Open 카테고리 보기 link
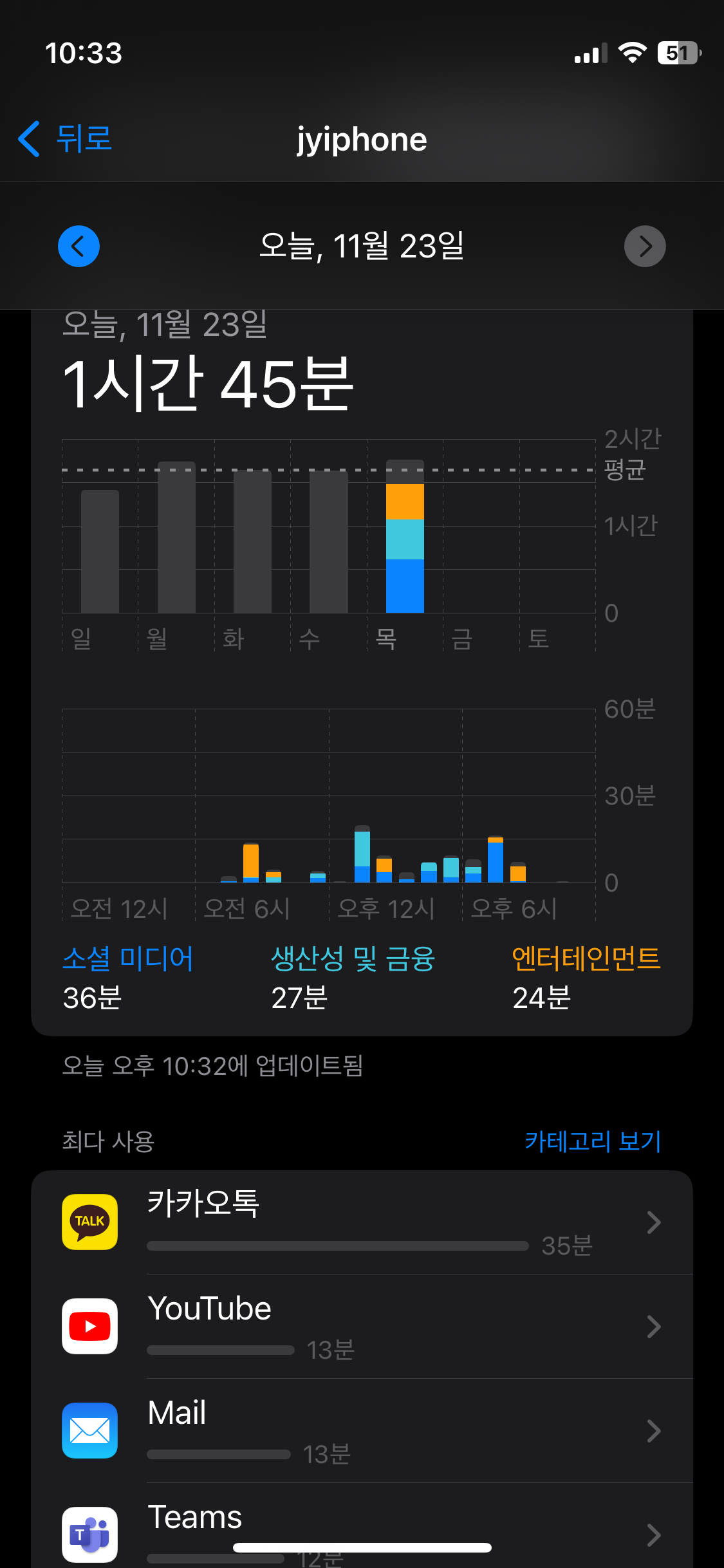 (593, 1141)
